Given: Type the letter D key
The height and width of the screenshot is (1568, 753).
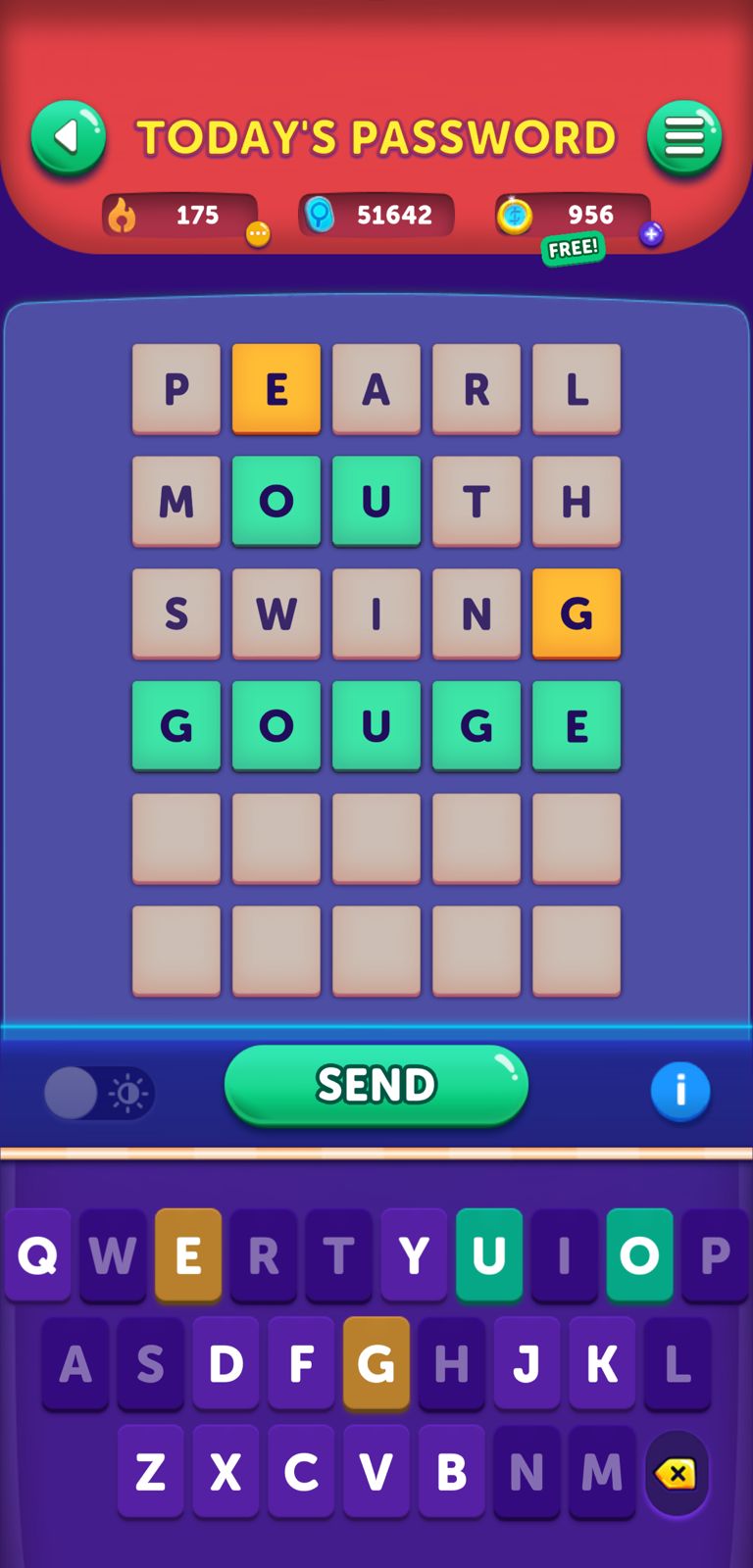Looking at the screenshot, I should [226, 1362].
